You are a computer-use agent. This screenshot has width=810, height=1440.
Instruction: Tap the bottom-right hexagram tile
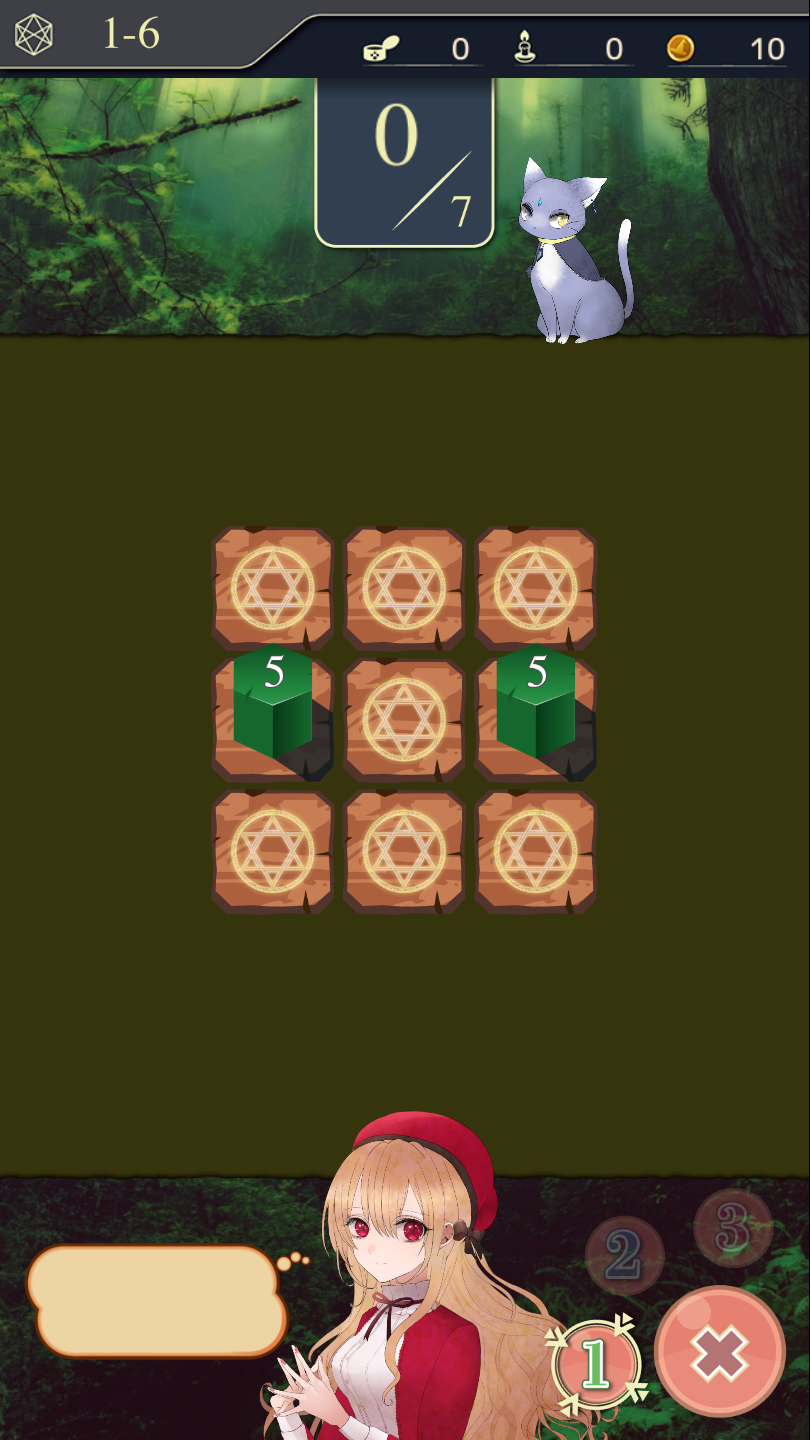(x=536, y=851)
